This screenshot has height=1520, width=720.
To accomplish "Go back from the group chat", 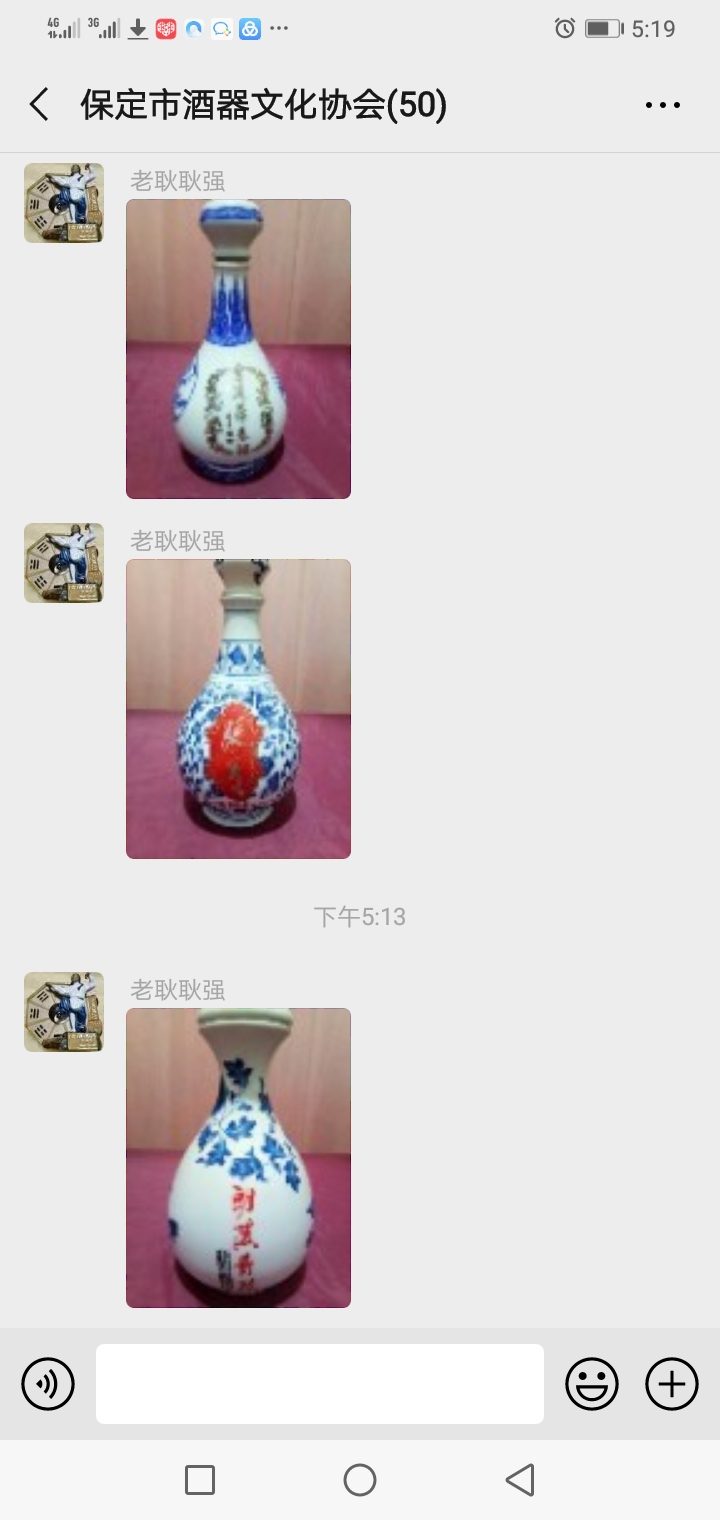I will (x=40, y=104).
